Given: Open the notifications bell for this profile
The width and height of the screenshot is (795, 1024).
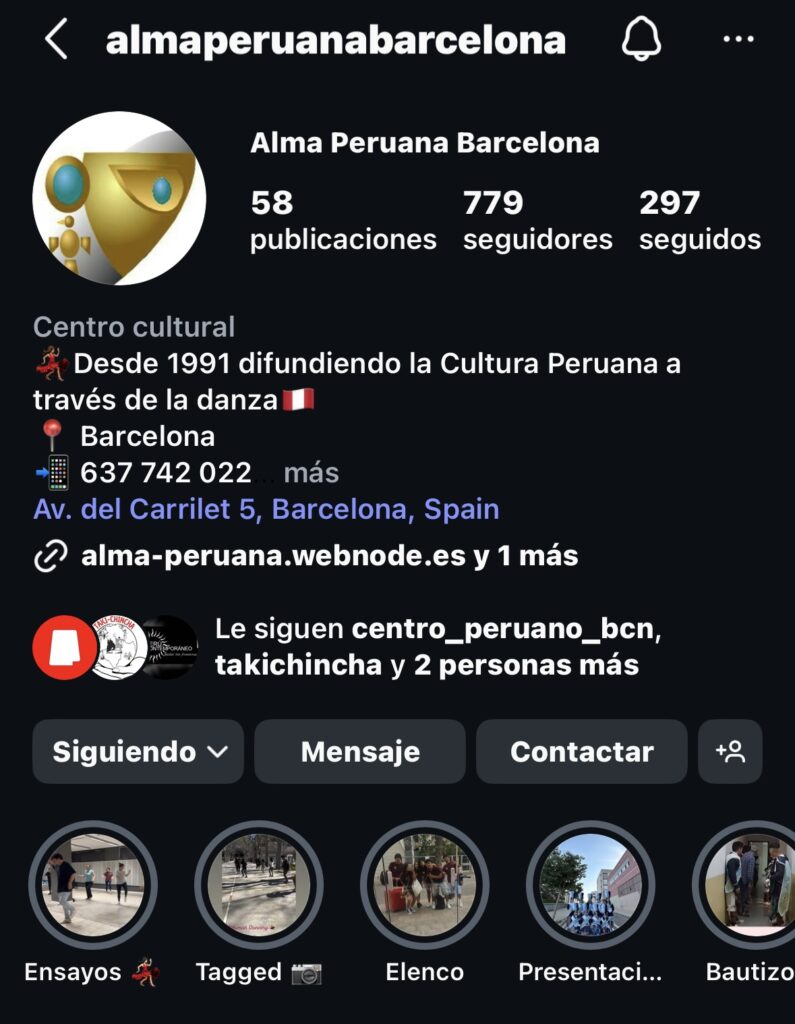Looking at the screenshot, I should (640, 40).
